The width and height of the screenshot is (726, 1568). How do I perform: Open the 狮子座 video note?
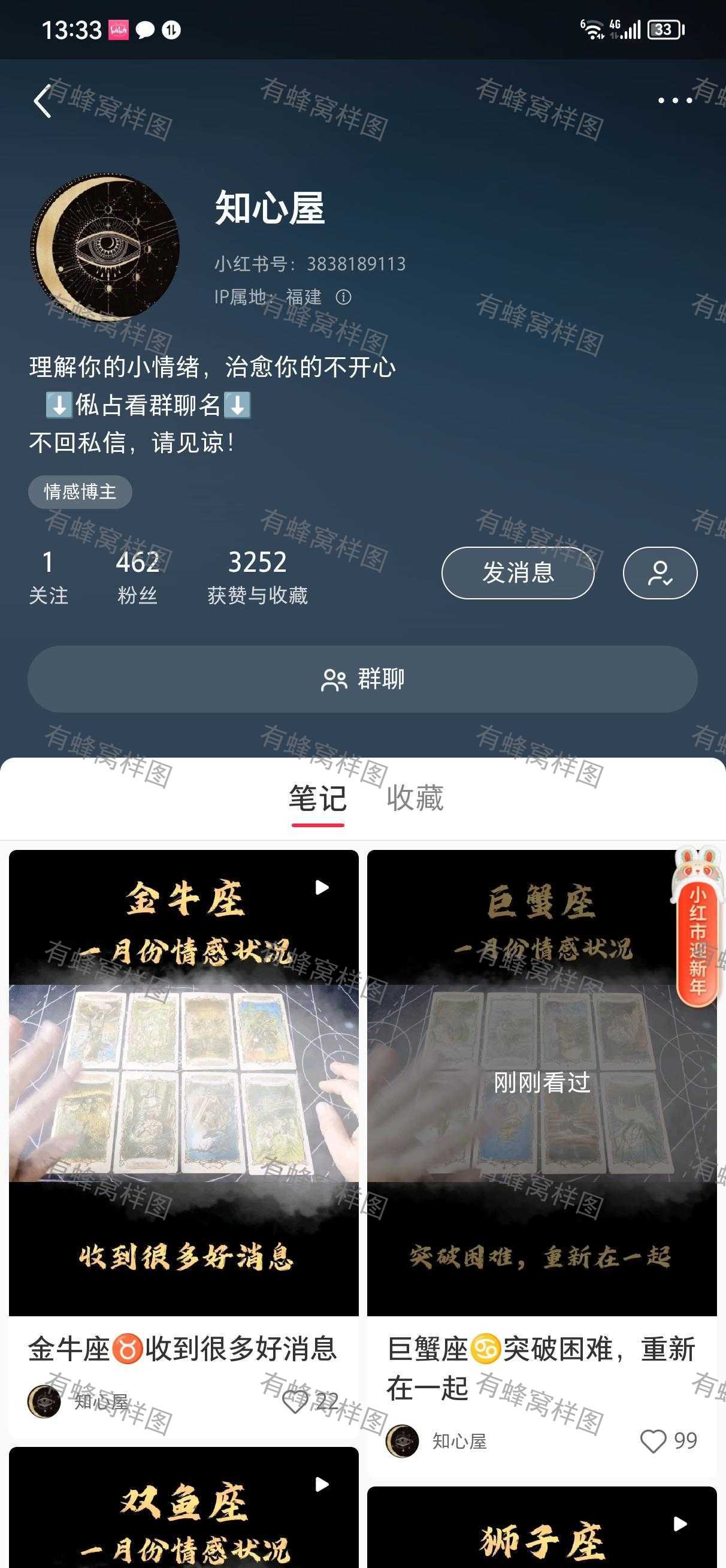click(542, 1527)
